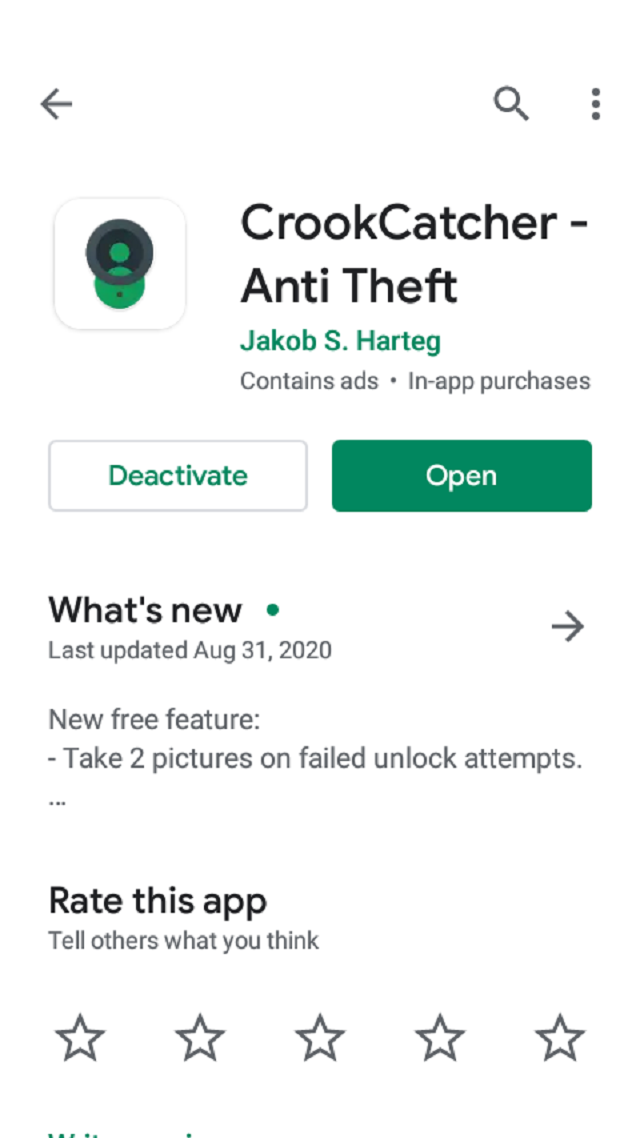Rate the app two stars
Image resolution: width=640 pixels, height=1138 pixels.
click(x=200, y=1037)
